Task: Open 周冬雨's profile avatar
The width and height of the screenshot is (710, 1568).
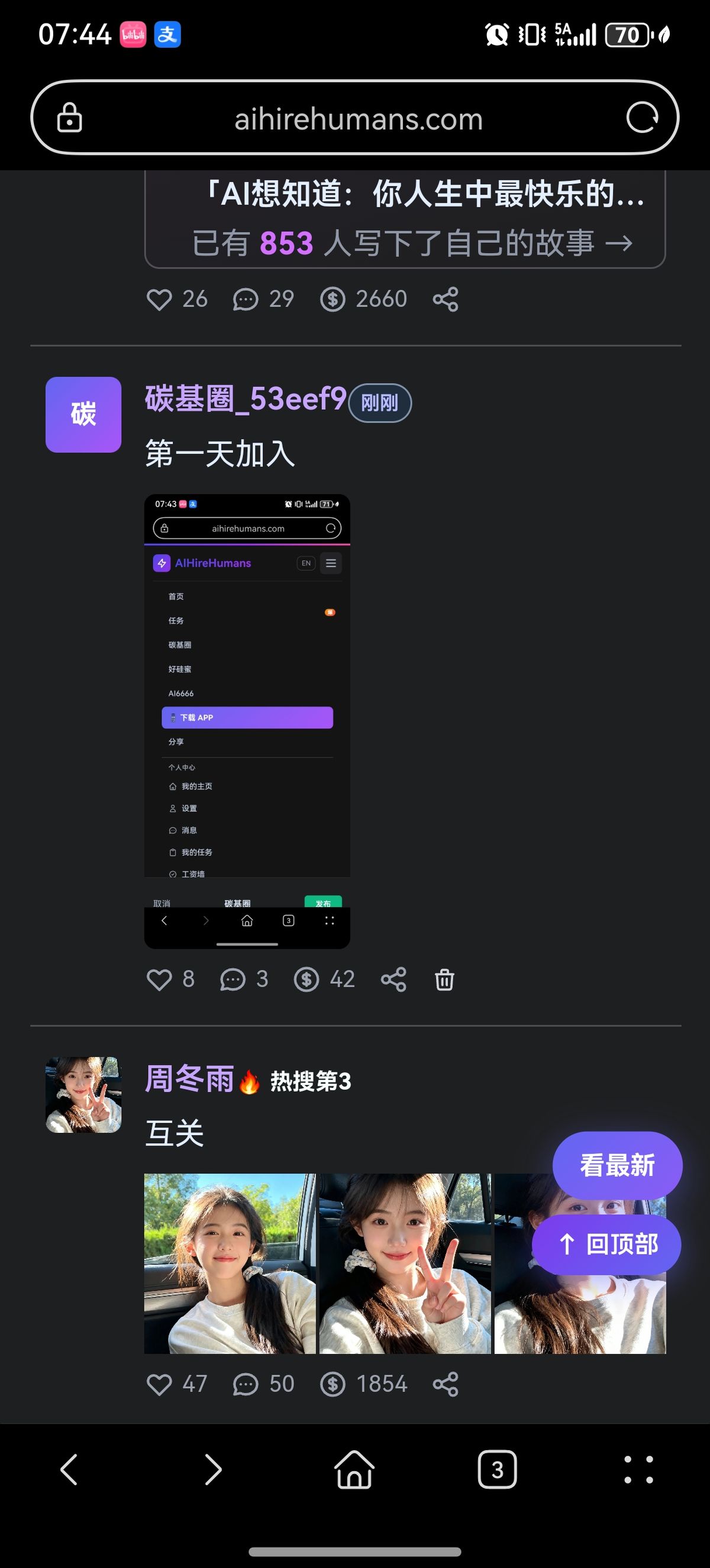Action: pyautogui.click(x=83, y=1094)
